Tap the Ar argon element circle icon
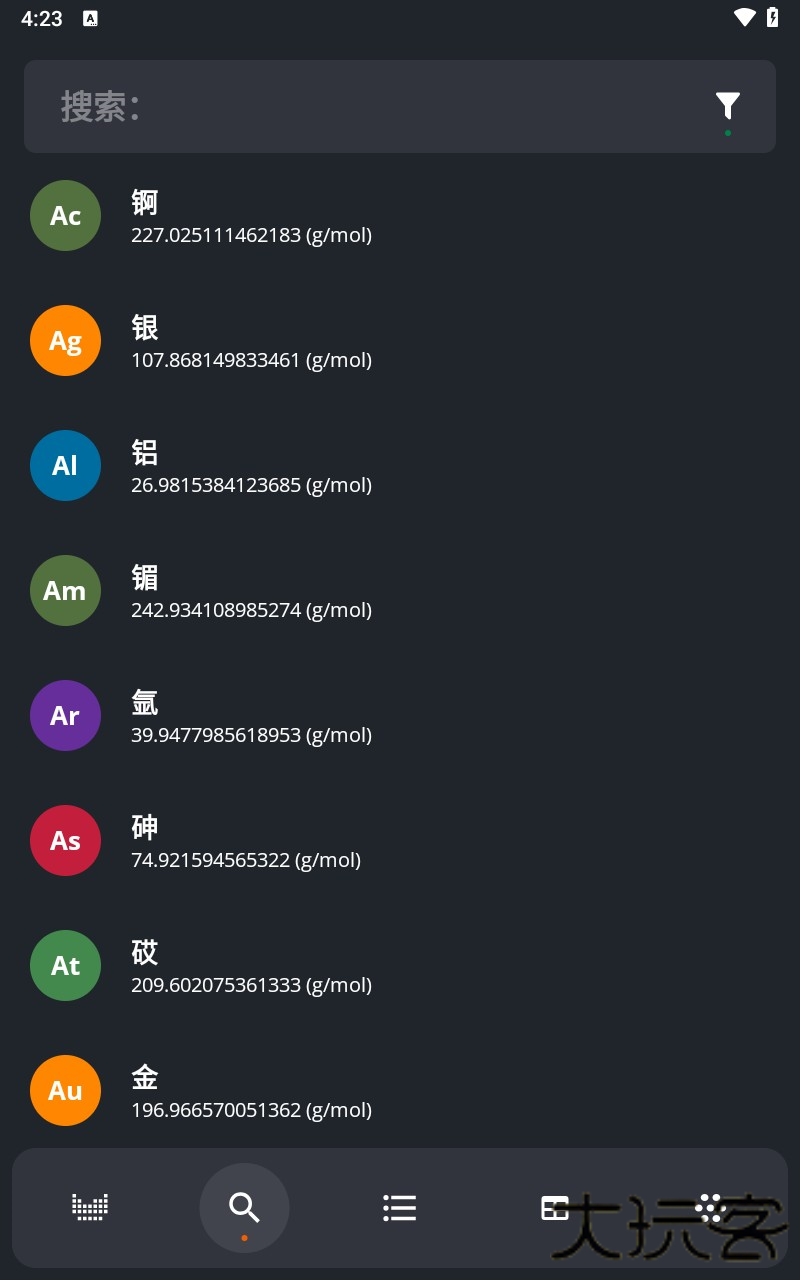Image resolution: width=800 pixels, height=1280 pixels. tap(65, 715)
